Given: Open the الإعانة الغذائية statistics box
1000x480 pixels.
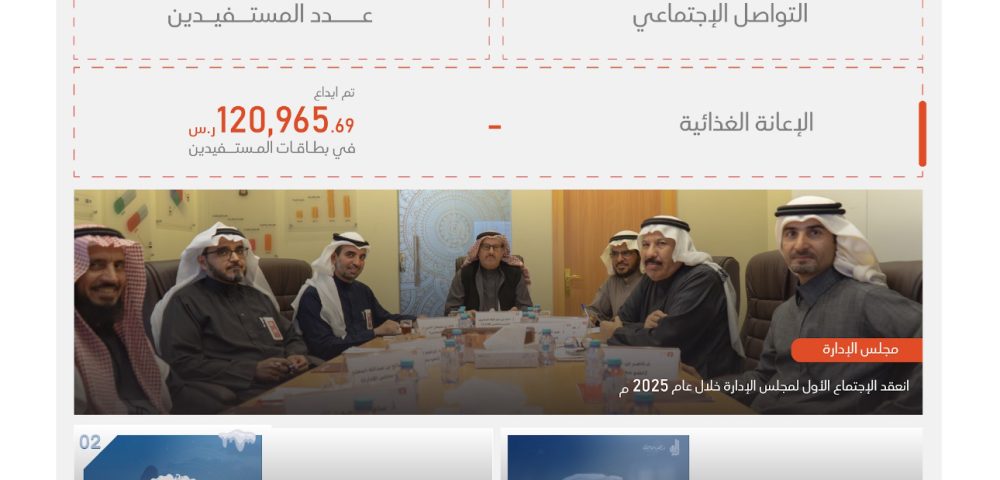Looking at the screenshot, I should (x=498, y=123).
